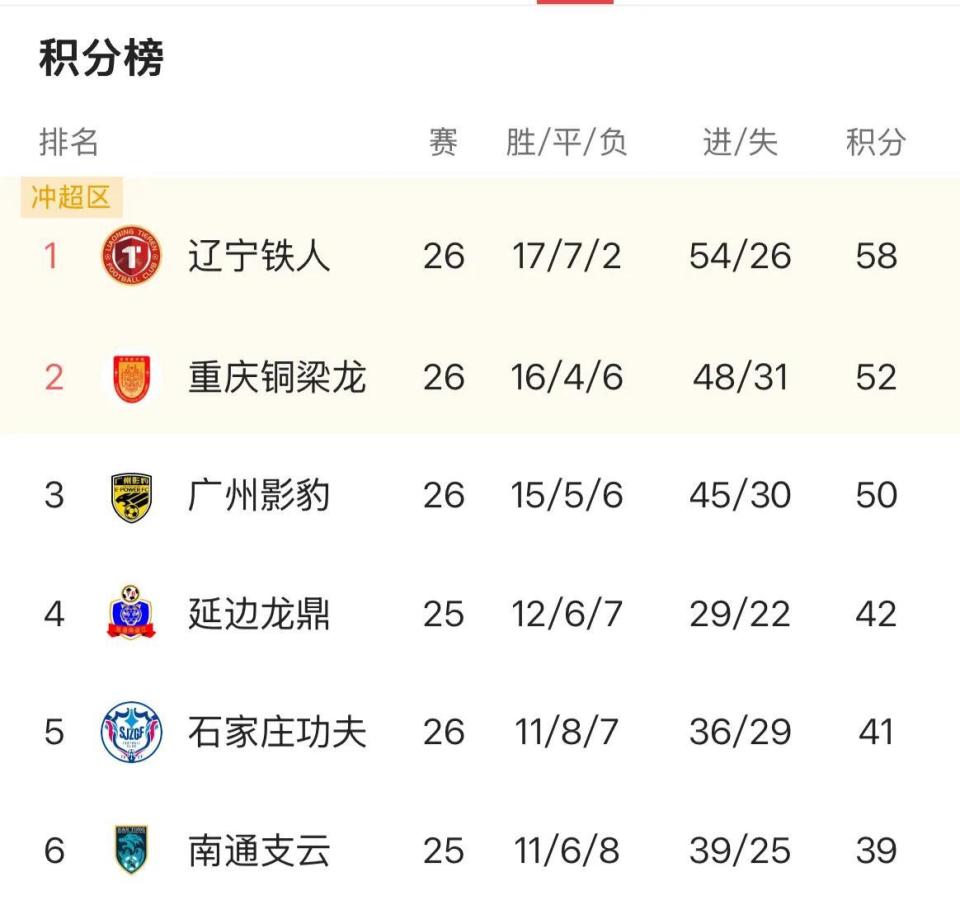Open the 重庆铜梁龙 team row

click(277, 377)
